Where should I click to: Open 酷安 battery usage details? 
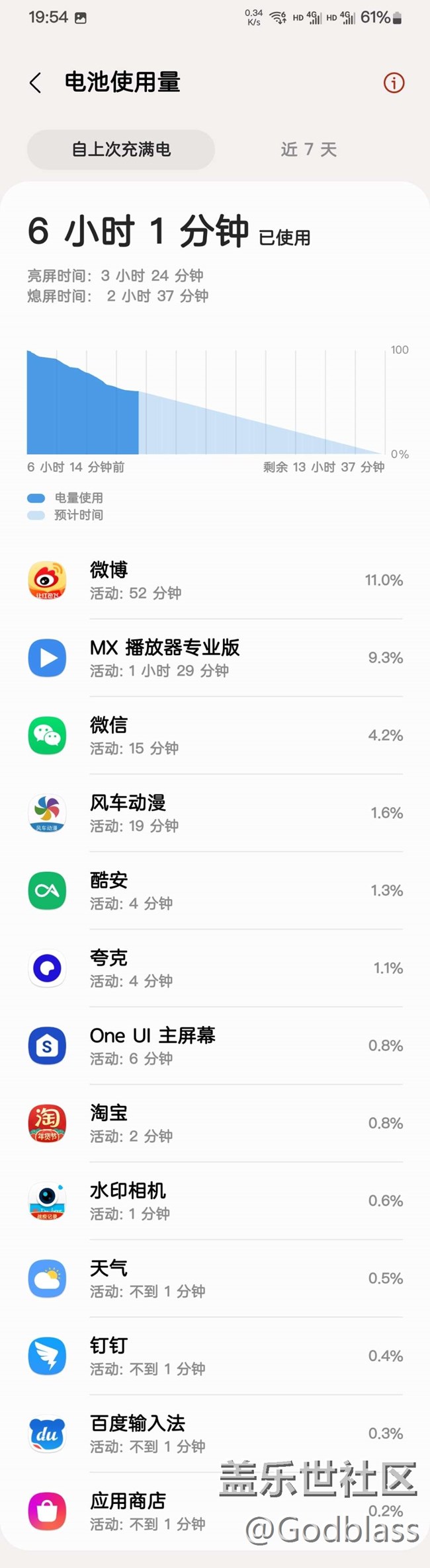pos(215,890)
